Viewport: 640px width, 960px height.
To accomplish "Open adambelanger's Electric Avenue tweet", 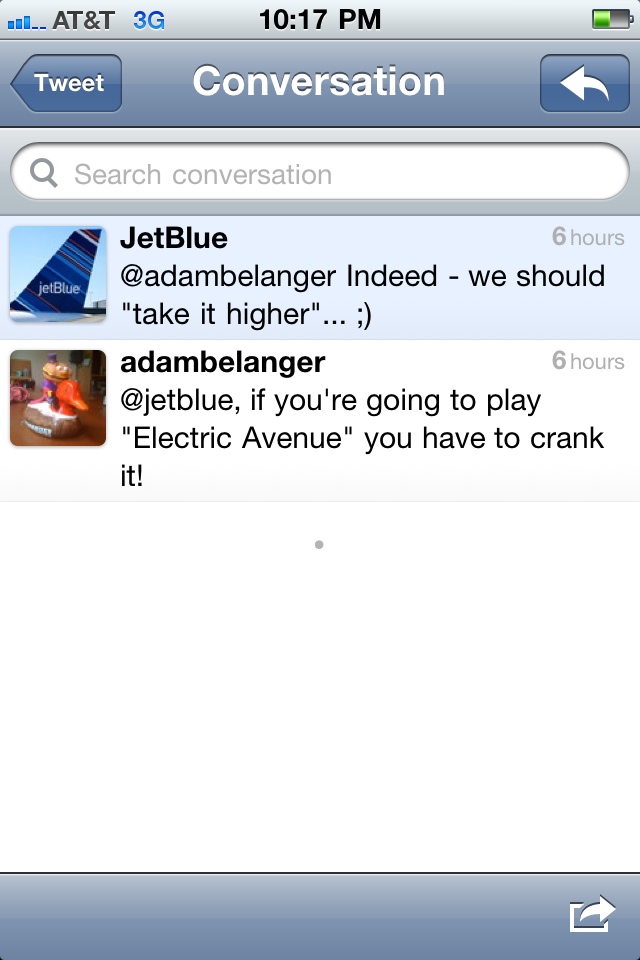I will [370, 420].
